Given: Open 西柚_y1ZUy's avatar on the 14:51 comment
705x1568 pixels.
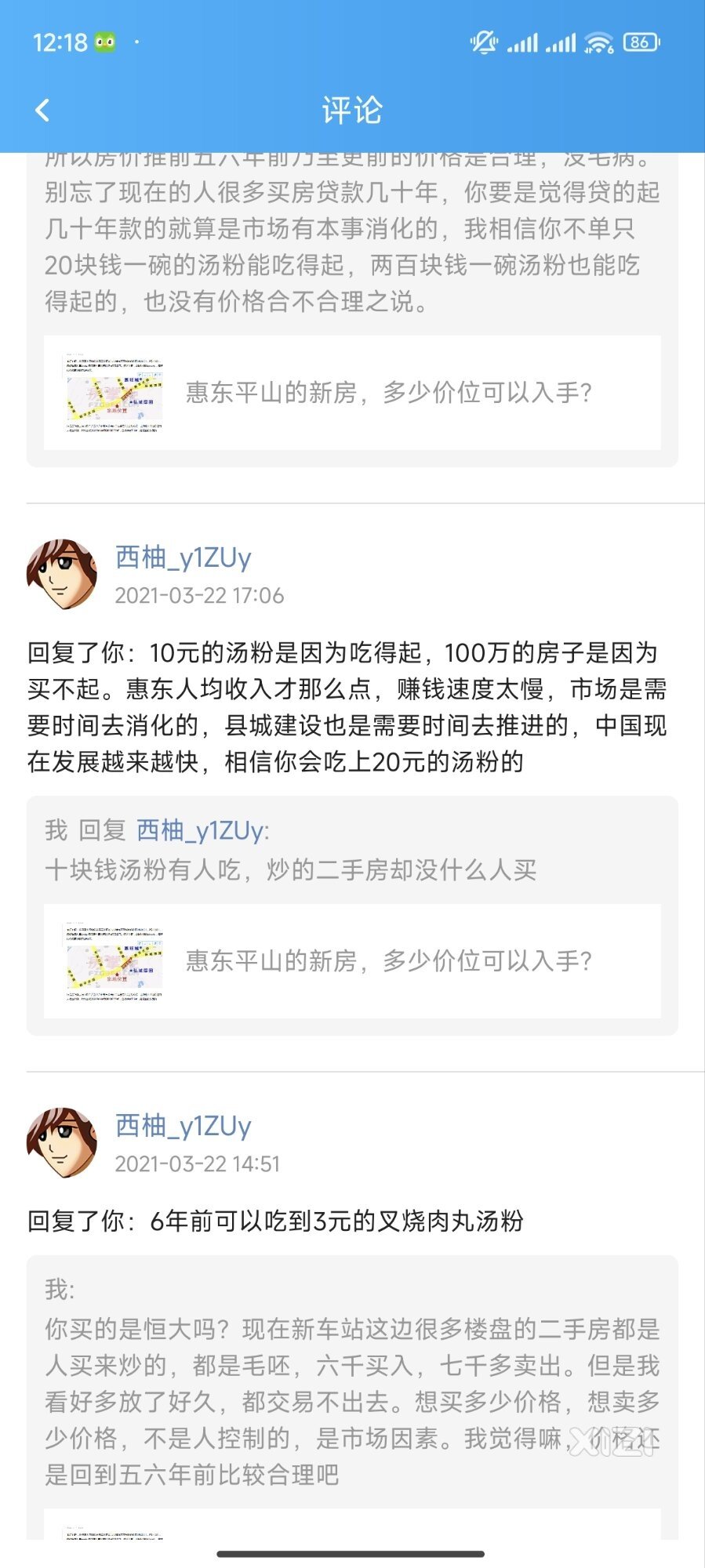Looking at the screenshot, I should (62, 1142).
